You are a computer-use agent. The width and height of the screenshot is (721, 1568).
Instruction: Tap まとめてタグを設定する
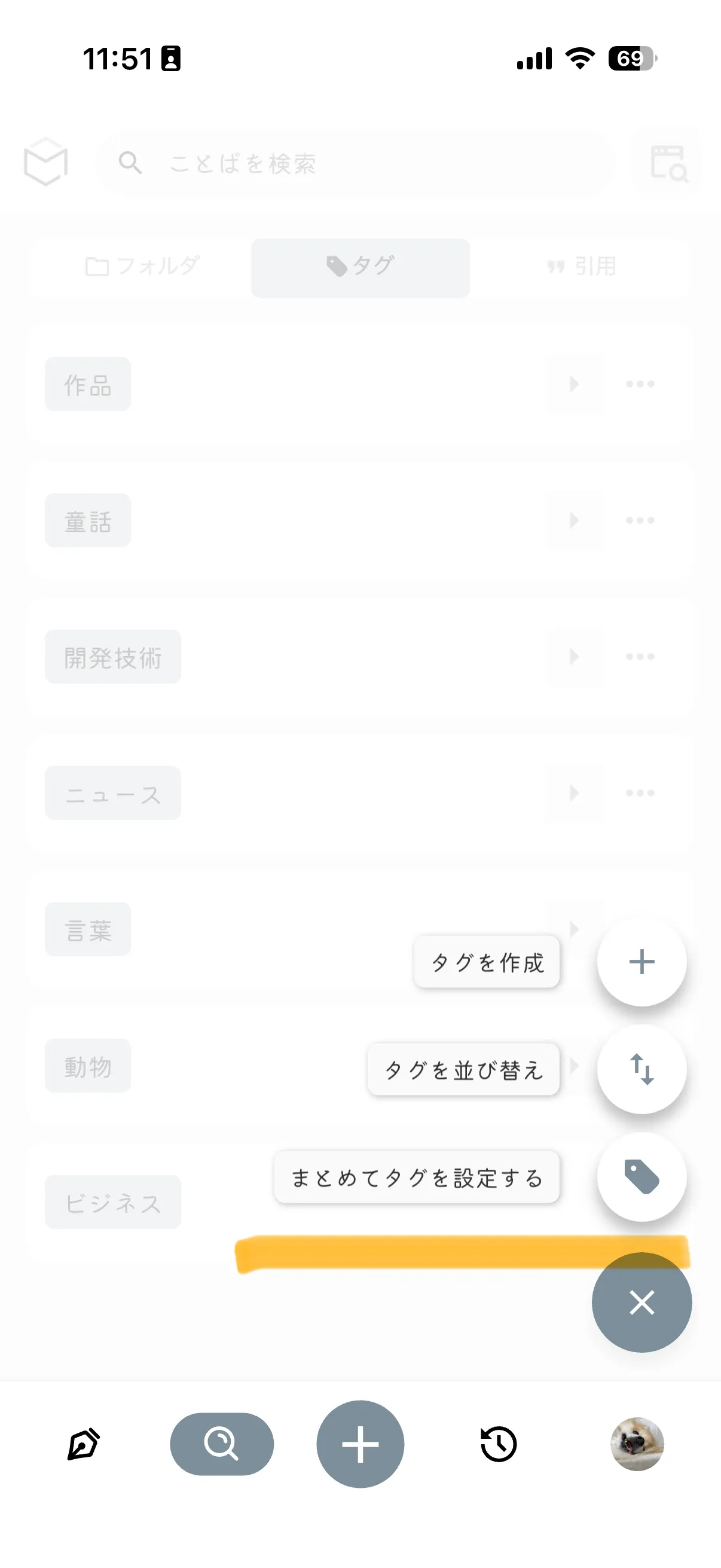416,1177
